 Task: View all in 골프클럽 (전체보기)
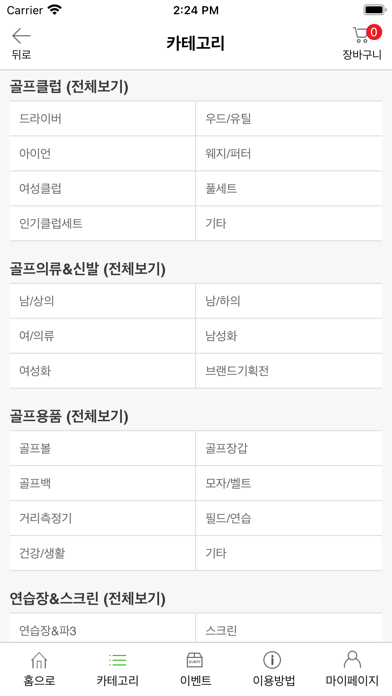coord(69,87)
